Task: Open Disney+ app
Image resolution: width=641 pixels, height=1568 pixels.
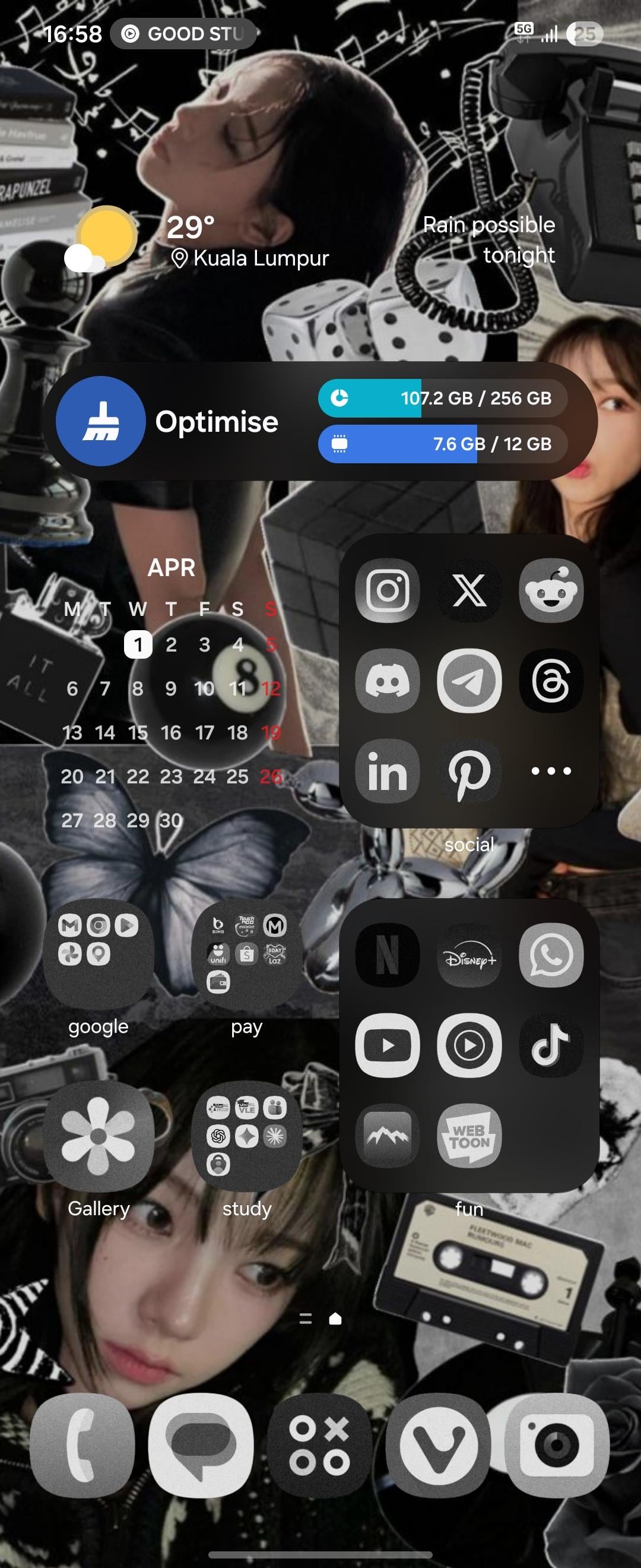Action: coord(469,954)
